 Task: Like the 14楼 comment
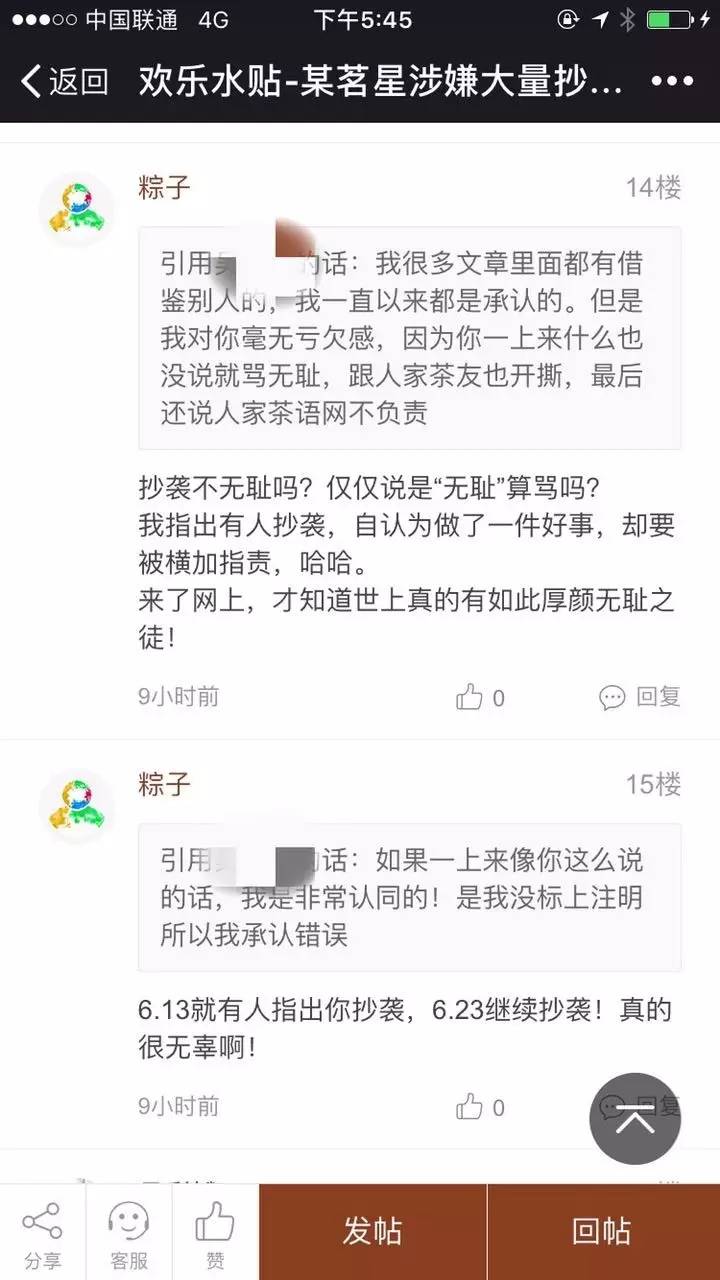pyautogui.click(x=480, y=697)
